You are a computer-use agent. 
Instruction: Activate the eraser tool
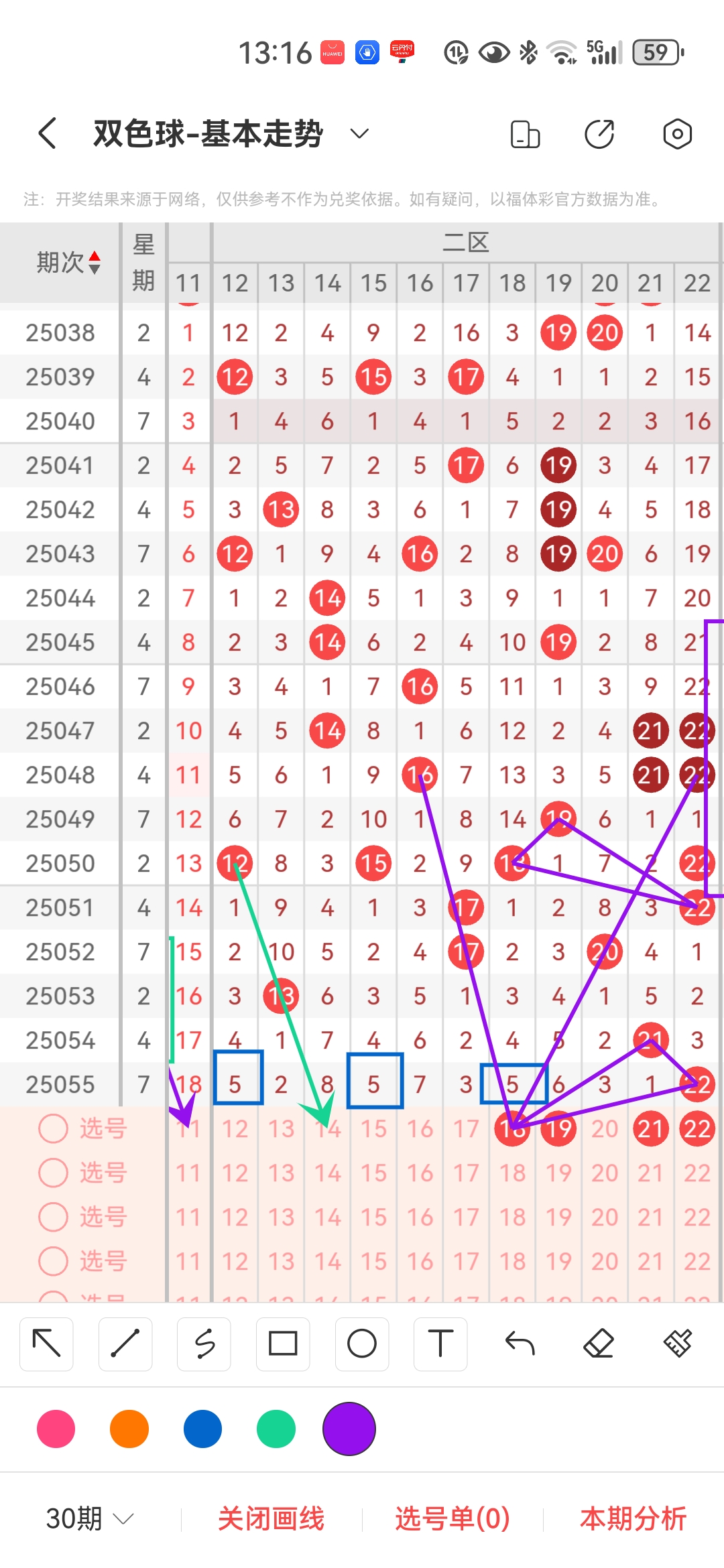pos(599,1344)
